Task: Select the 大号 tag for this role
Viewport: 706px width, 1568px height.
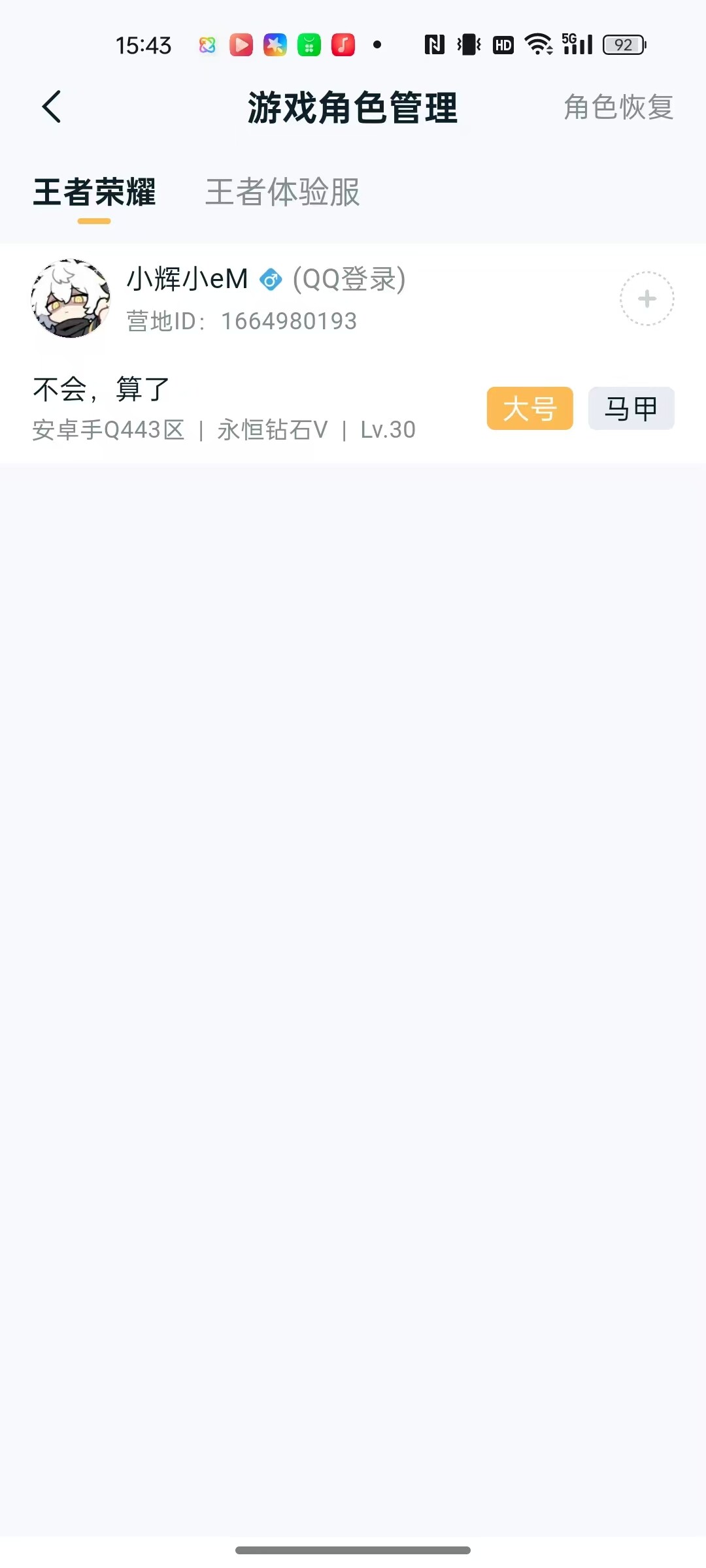Action: [529, 408]
